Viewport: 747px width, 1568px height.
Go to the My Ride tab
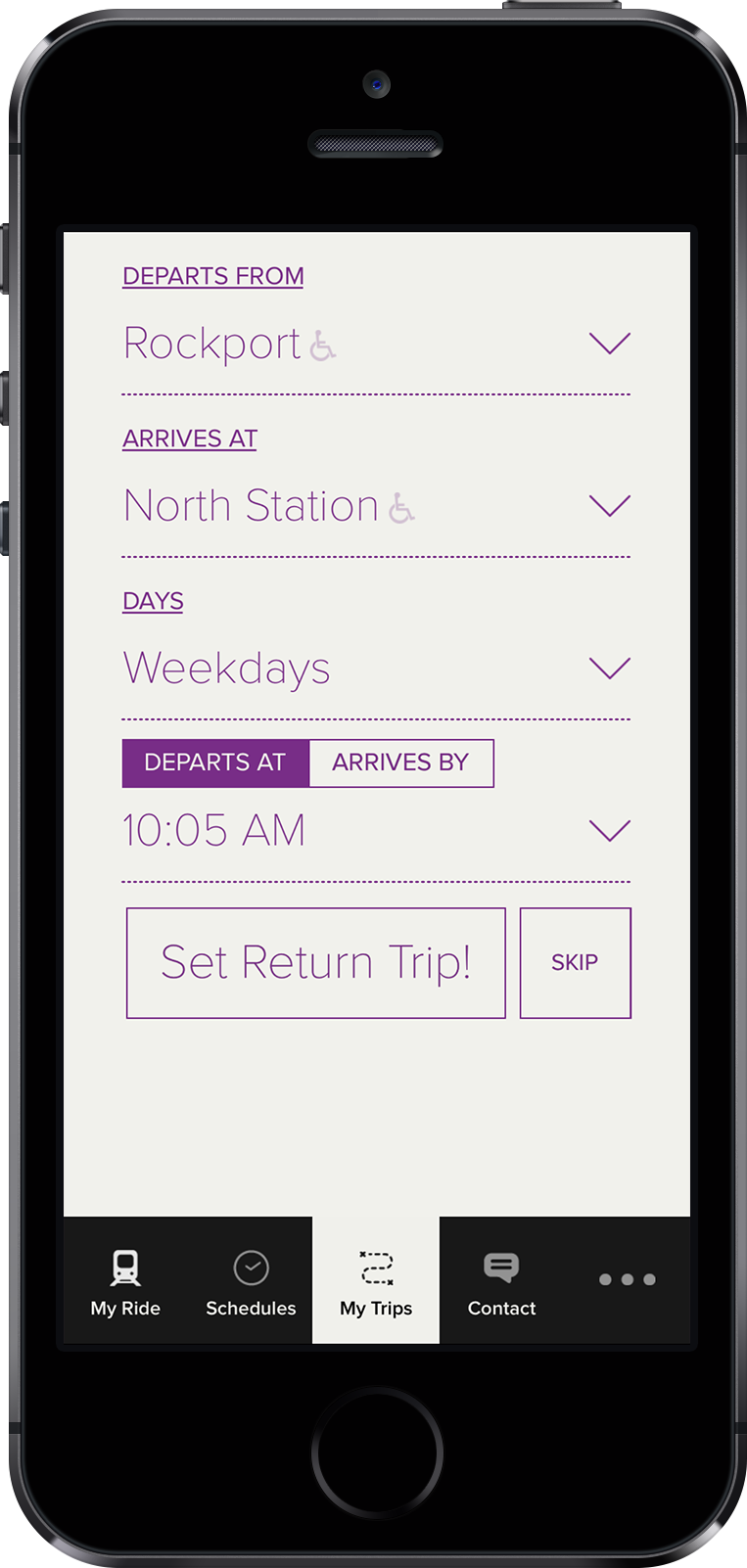[125, 1280]
